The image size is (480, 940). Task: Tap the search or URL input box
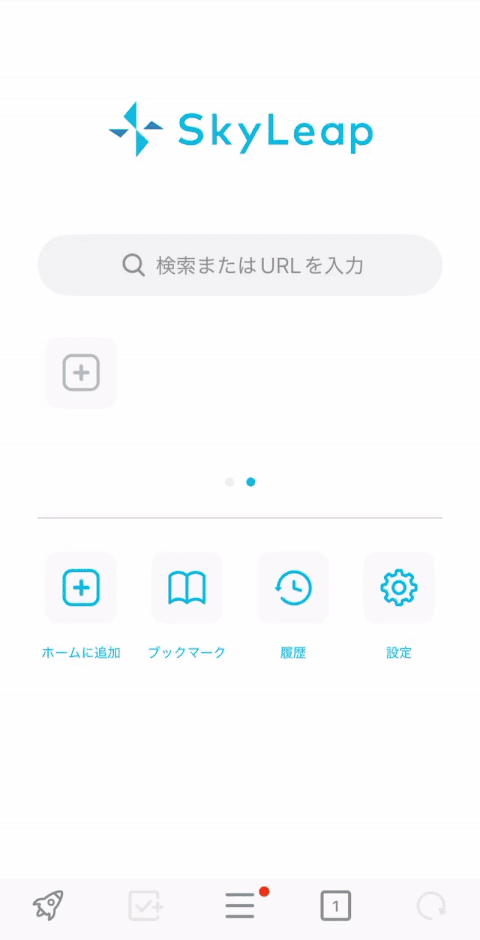240,264
